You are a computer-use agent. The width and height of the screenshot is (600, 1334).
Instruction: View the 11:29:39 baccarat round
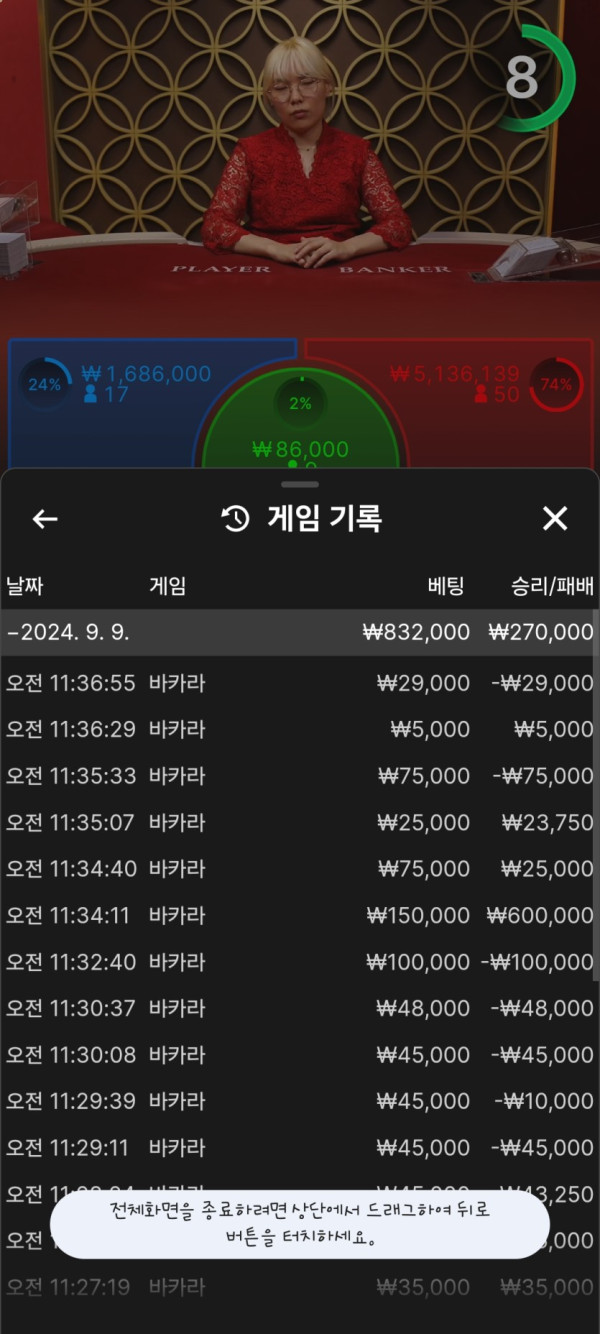tap(299, 1101)
